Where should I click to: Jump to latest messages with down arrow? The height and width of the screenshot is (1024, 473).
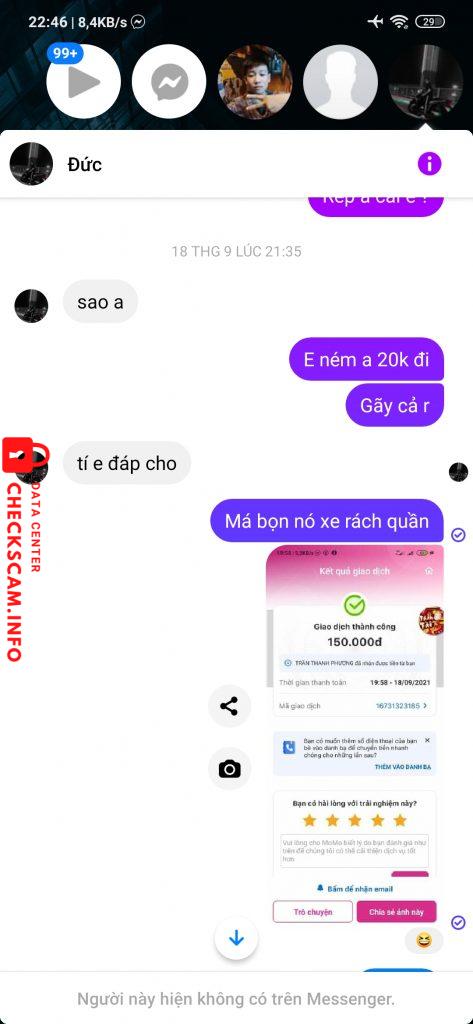[x=236, y=939]
